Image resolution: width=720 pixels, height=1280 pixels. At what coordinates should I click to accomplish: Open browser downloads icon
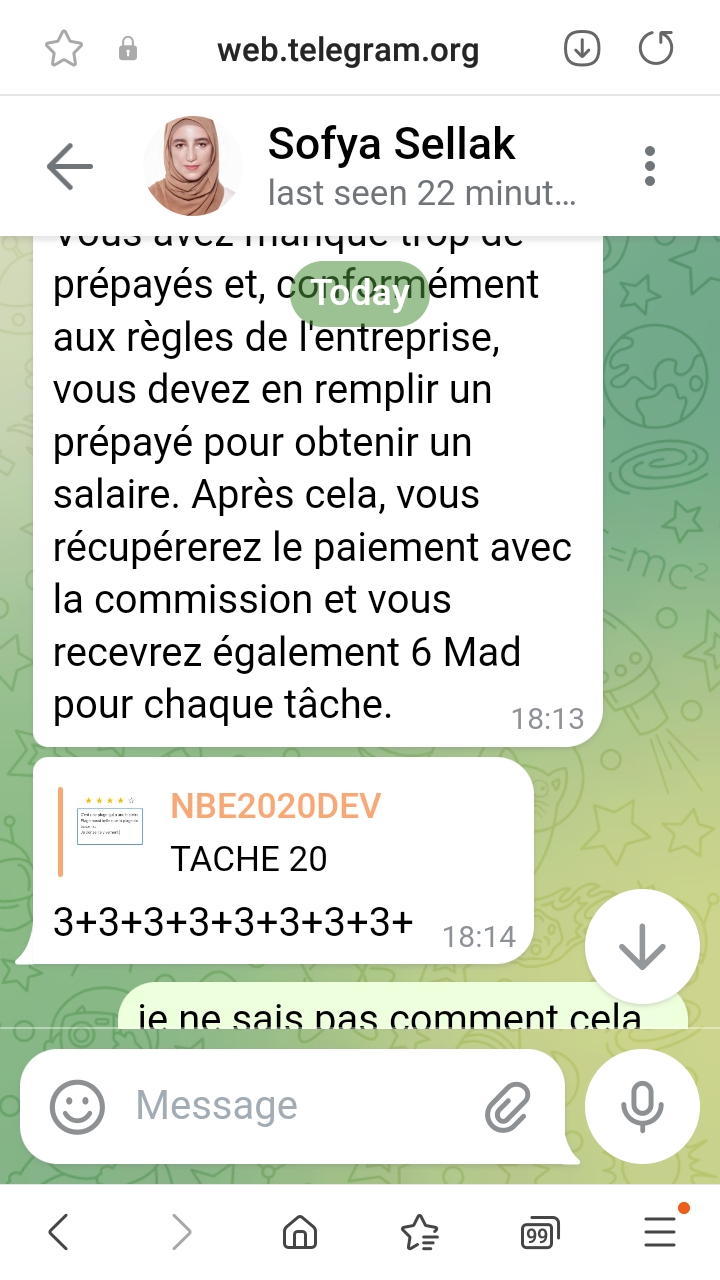point(582,48)
